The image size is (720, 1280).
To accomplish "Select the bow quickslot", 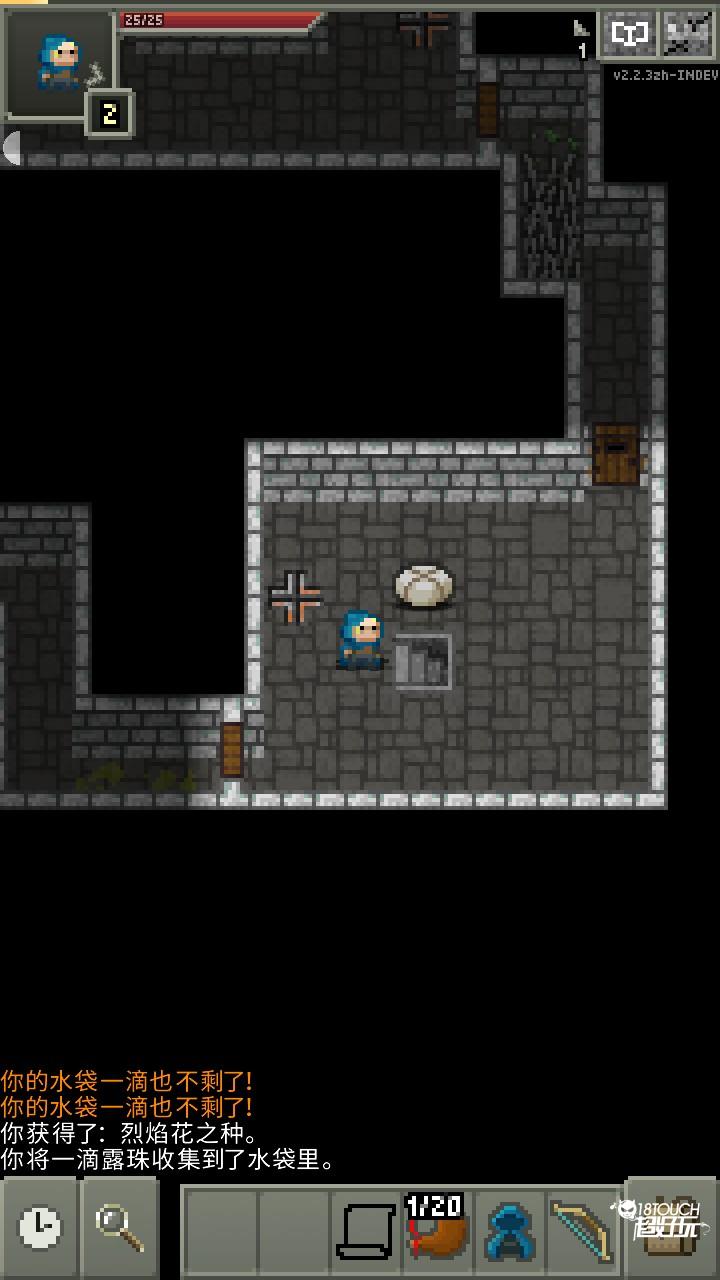I will pyautogui.click(x=582, y=1232).
